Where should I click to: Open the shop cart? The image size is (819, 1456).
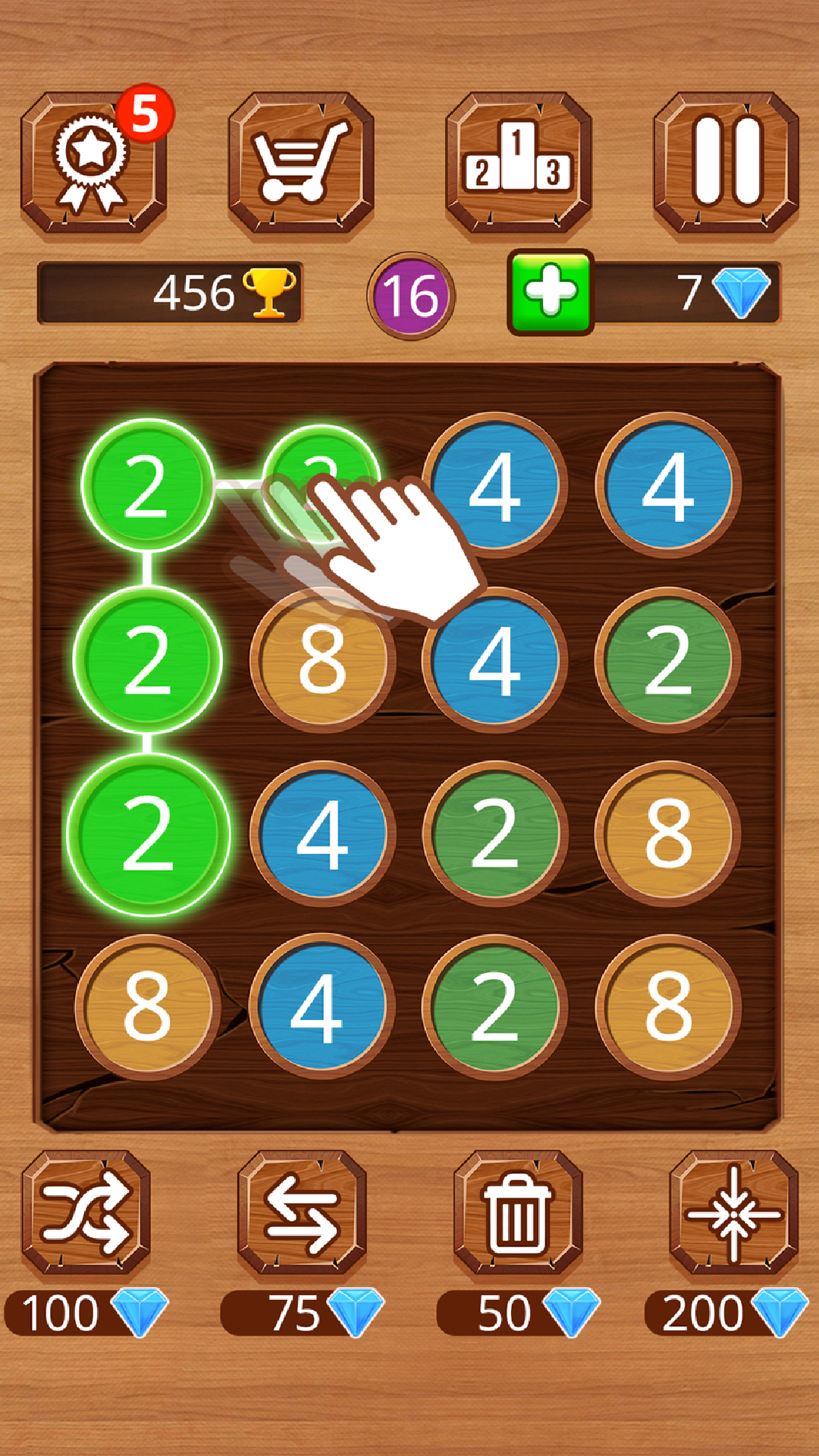[301, 162]
